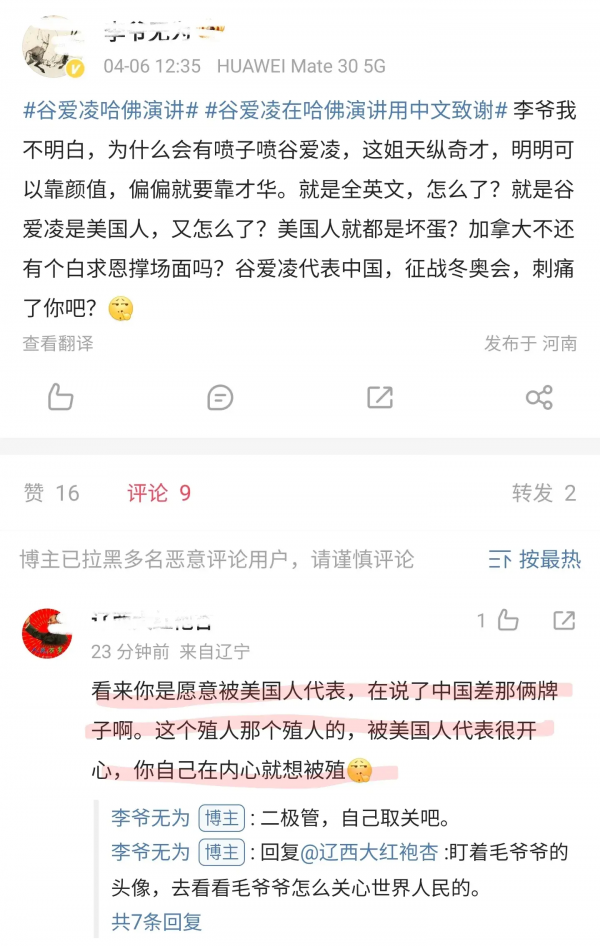Select the 评论 9 tab
Screen dimensions: 600x946
pos(158,492)
